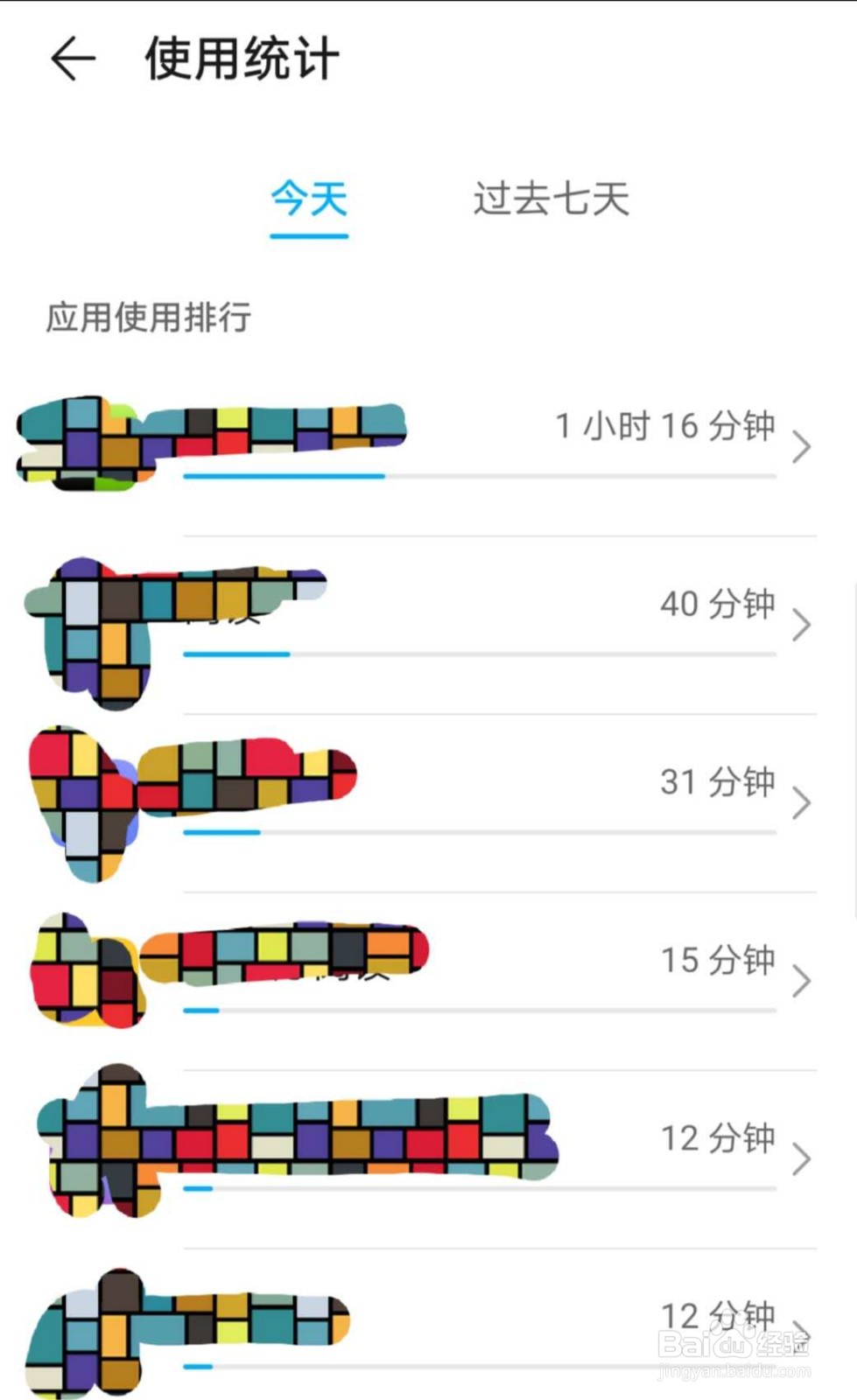This screenshot has width=857, height=1400.
Task: Tap the 应用使用排行 section header
Action: [x=149, y=317]
